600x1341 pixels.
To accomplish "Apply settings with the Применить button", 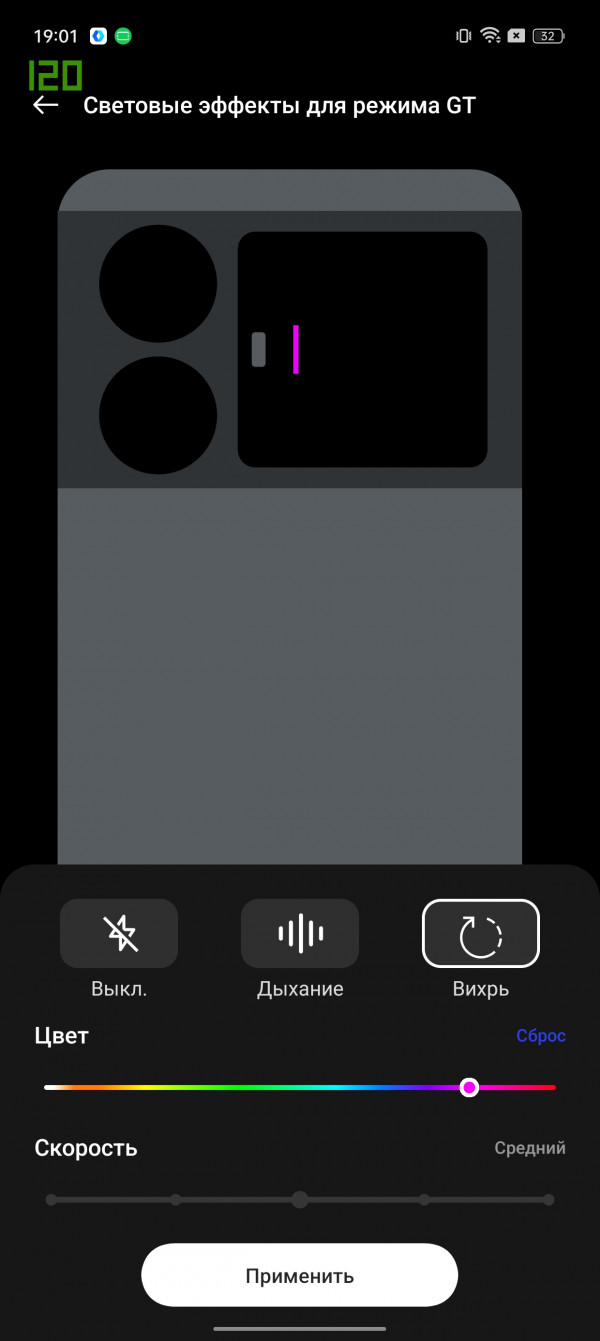I will coord(300,1276).
